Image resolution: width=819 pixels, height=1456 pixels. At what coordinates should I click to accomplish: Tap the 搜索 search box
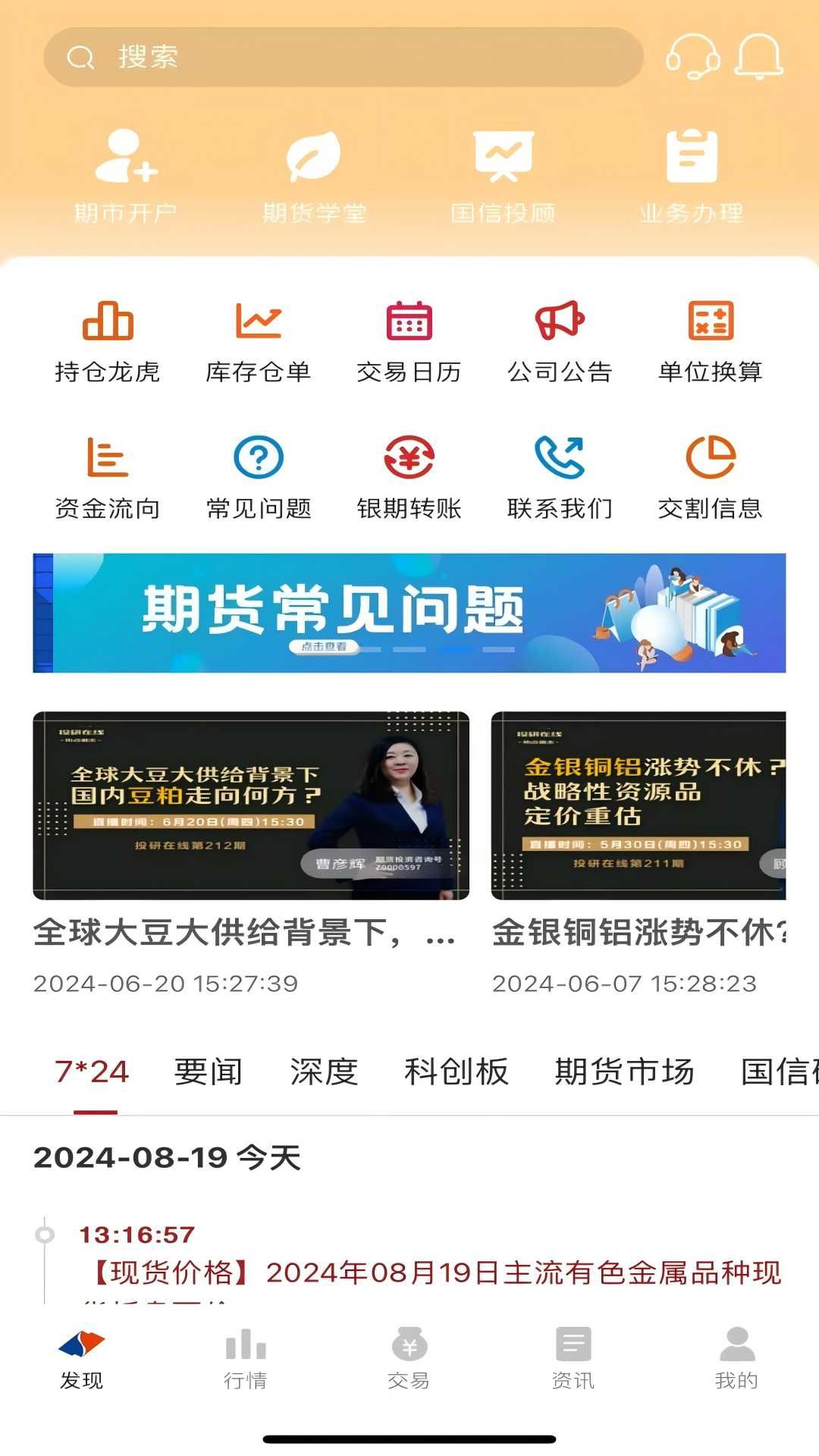pyautogui.click(x=344, y=57)
